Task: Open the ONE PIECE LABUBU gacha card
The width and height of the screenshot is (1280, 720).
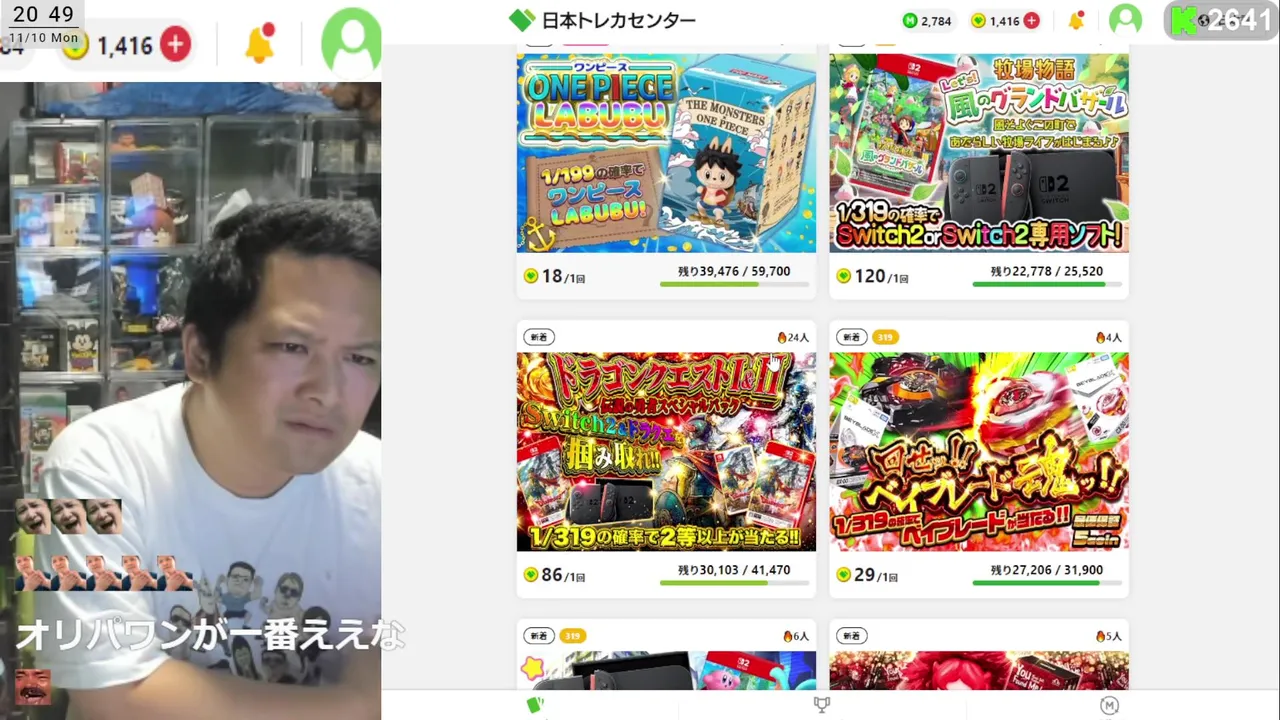Action: (x=666, y=153)
